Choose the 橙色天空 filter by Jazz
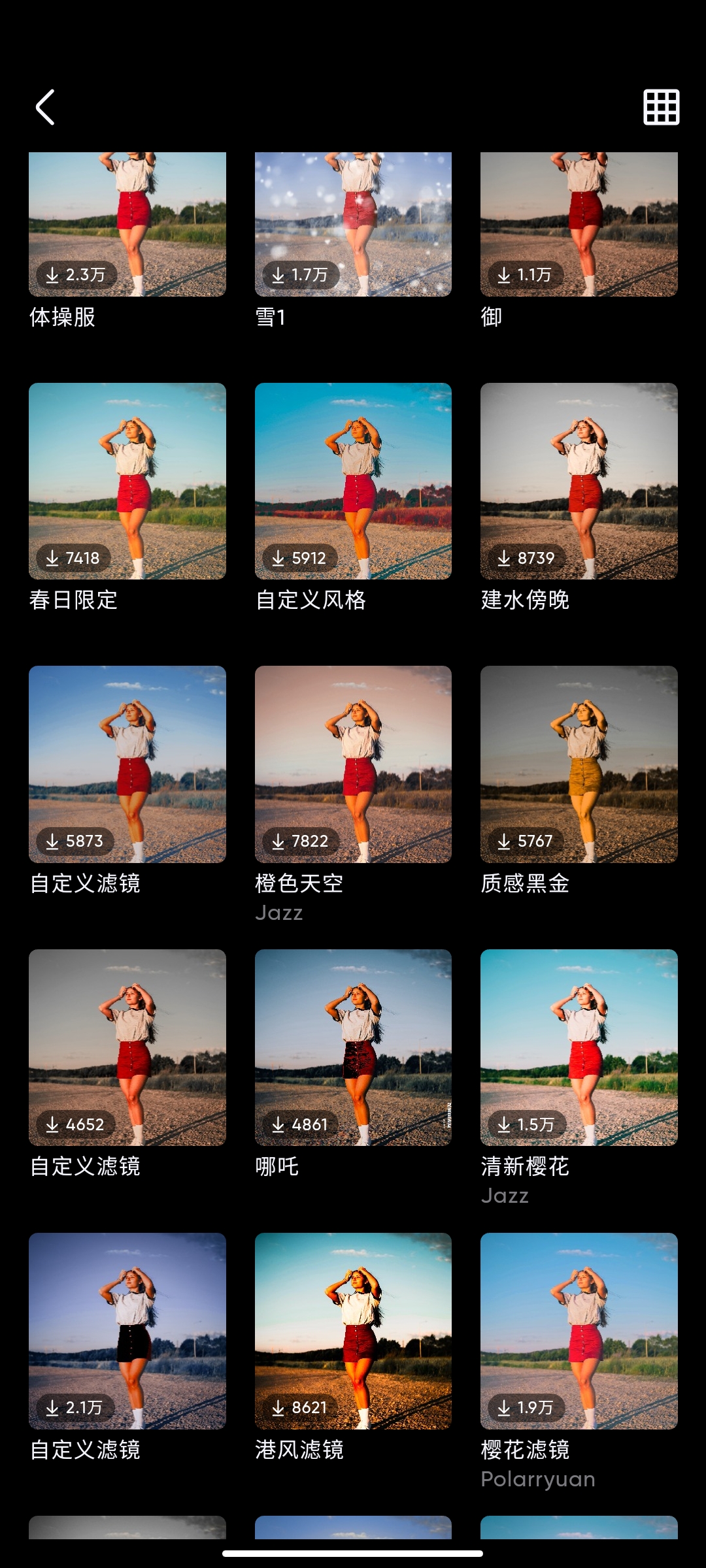Screen dimensions: 706x1568 point(353,764)
